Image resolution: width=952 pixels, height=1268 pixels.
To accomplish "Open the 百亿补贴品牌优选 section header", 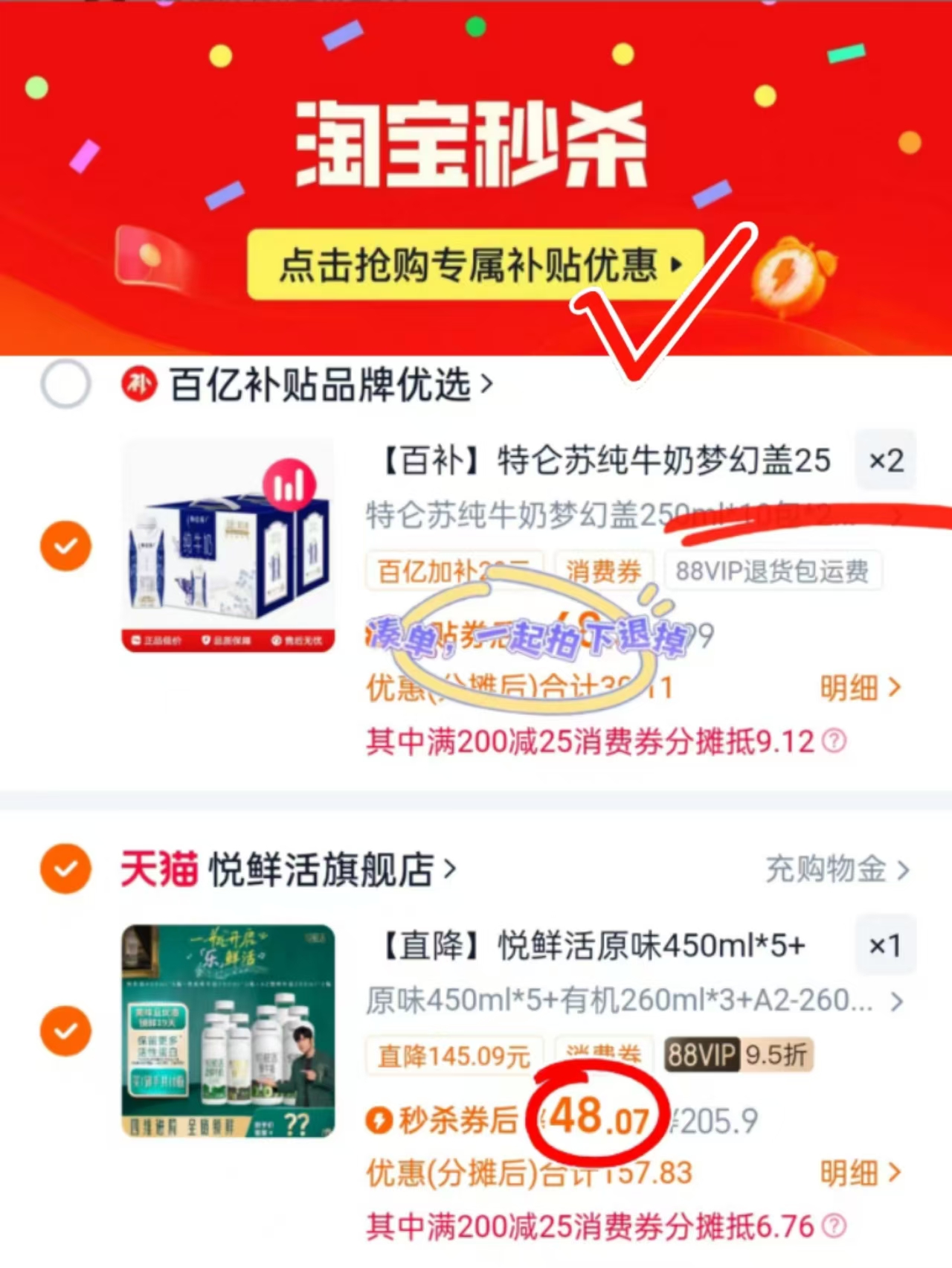I will pos(312,385).
